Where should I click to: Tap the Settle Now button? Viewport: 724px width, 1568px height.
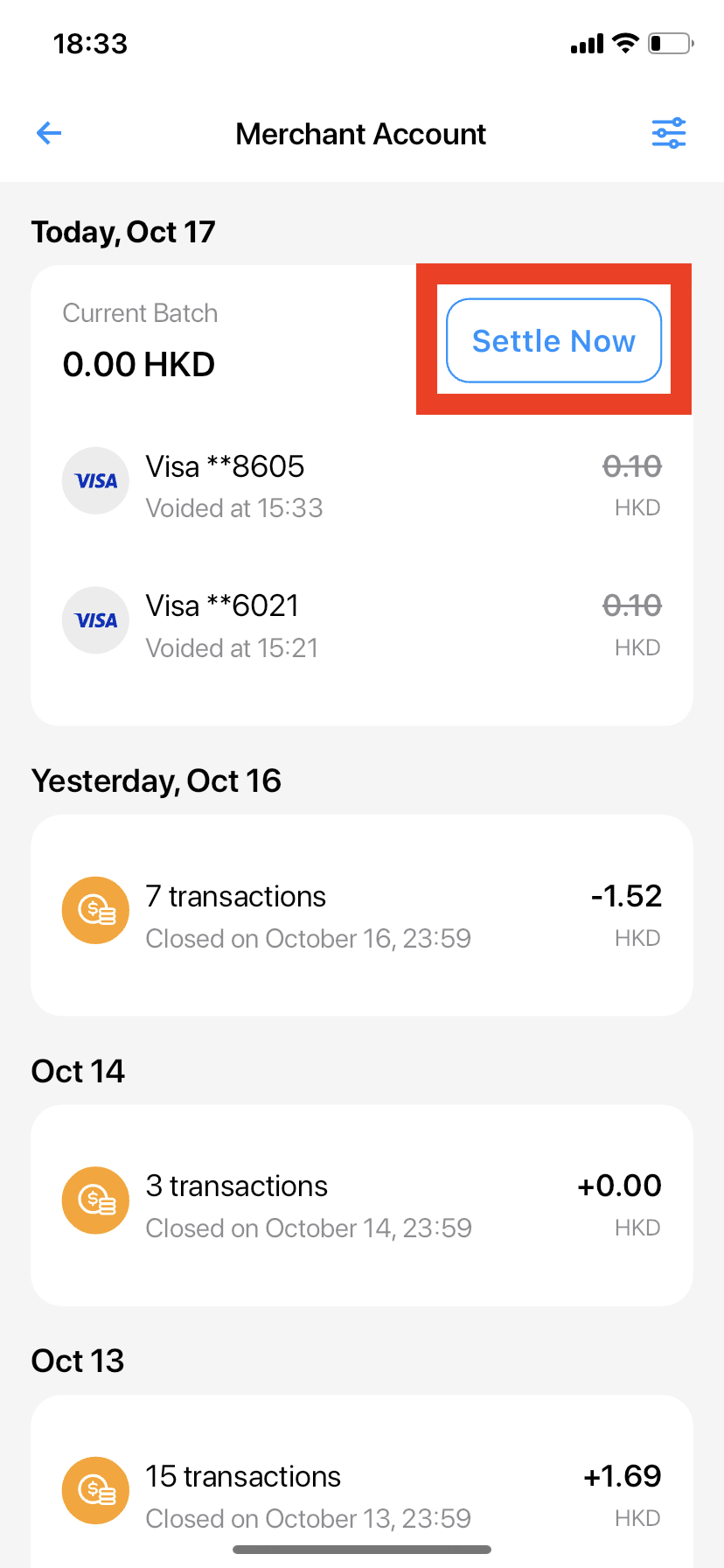553,340
